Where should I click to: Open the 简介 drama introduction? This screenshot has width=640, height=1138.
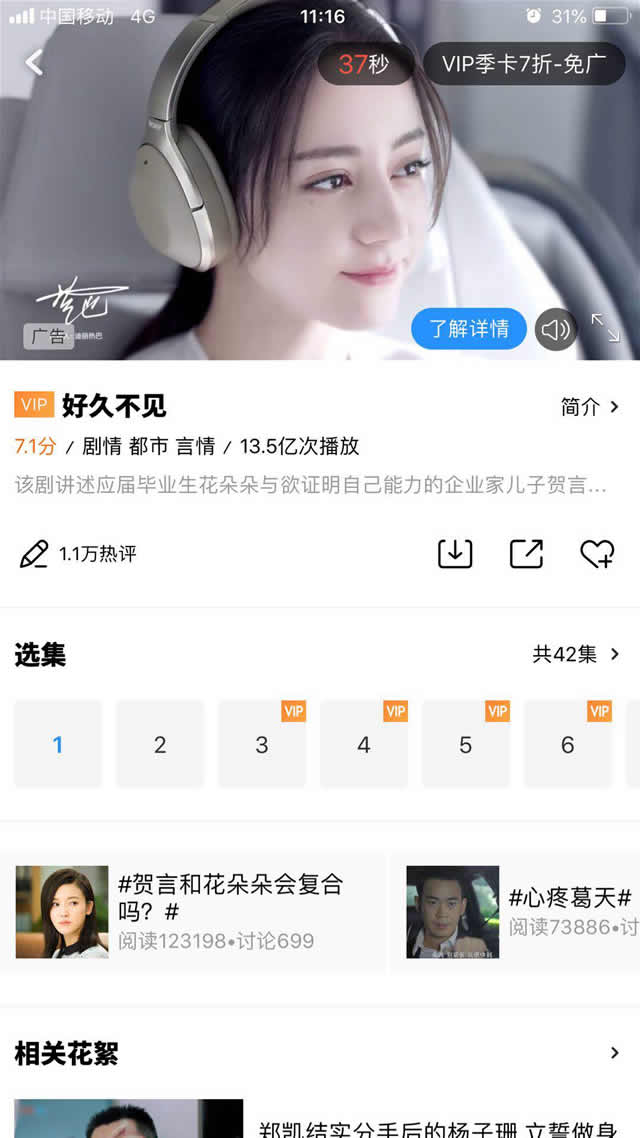(589, 406)
